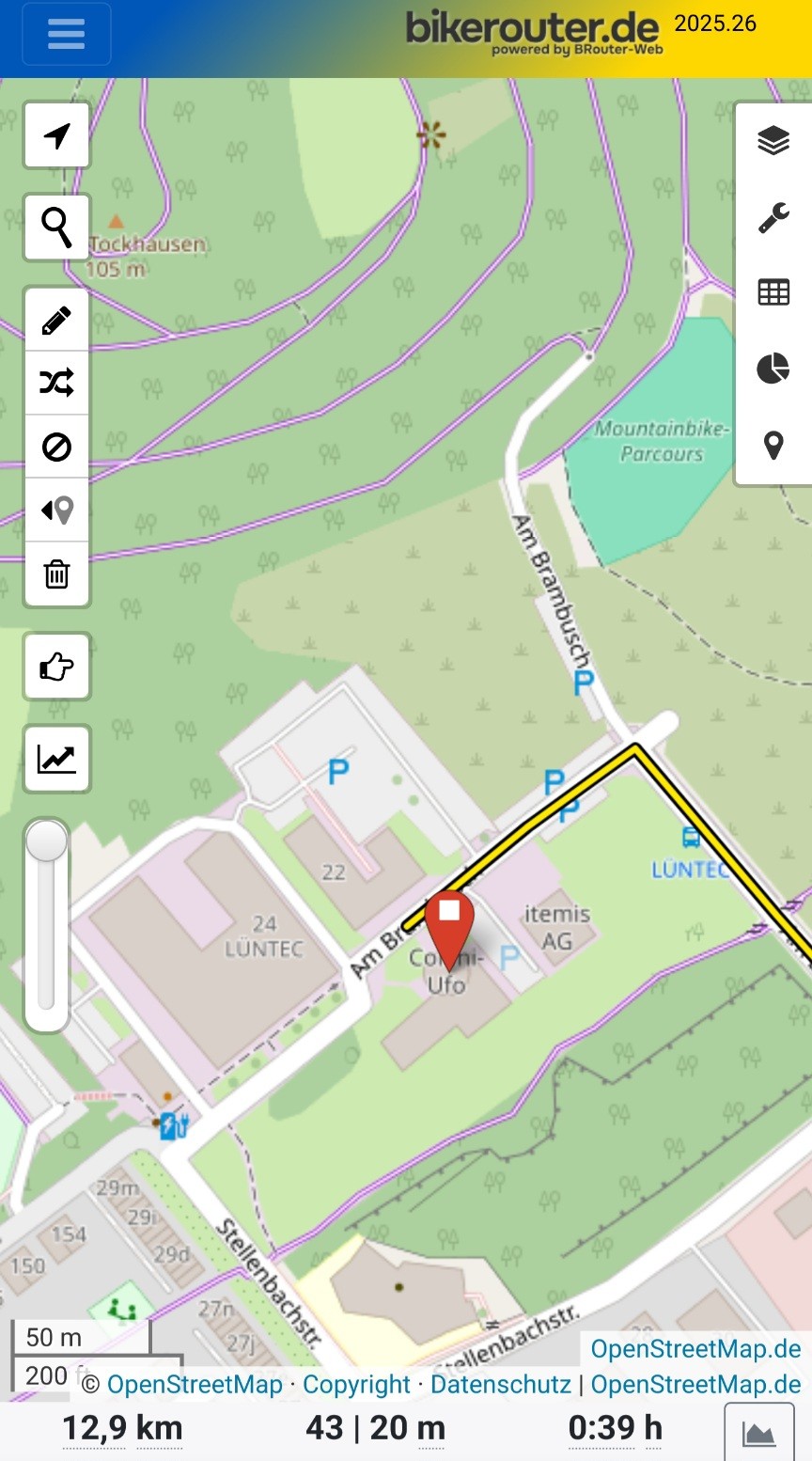
Task: Delete the route with trash icon
Action: 56,573
